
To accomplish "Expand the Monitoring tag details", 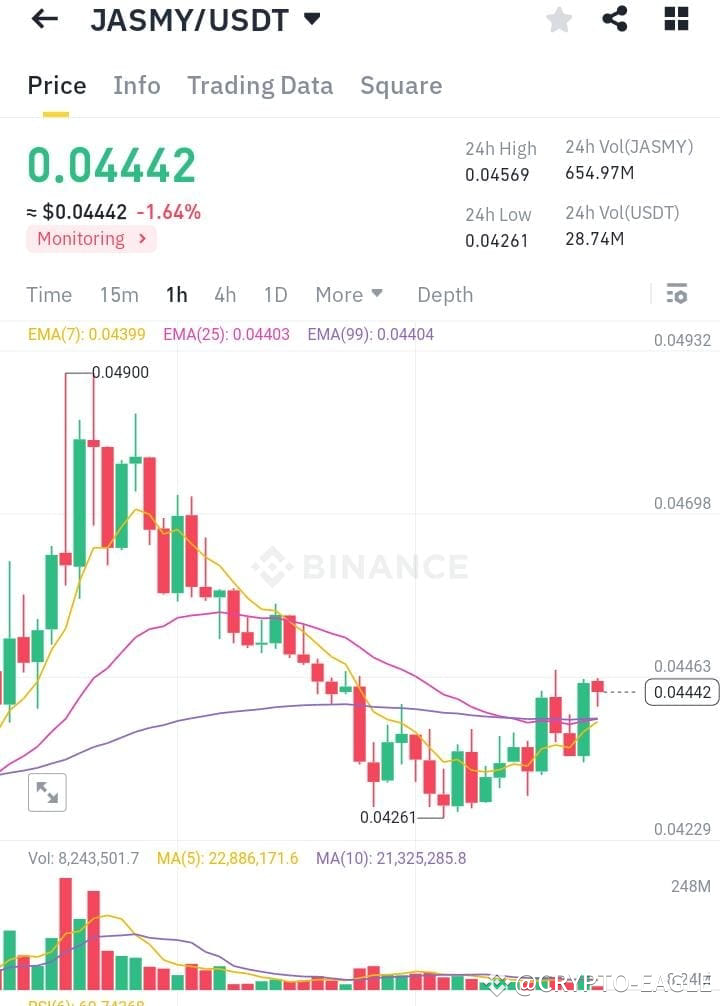I will click(x=91, y=238).
